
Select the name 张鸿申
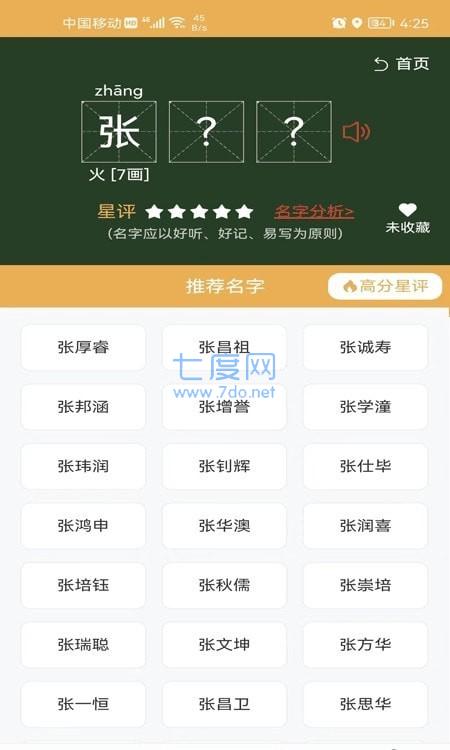tap(83, 526)
